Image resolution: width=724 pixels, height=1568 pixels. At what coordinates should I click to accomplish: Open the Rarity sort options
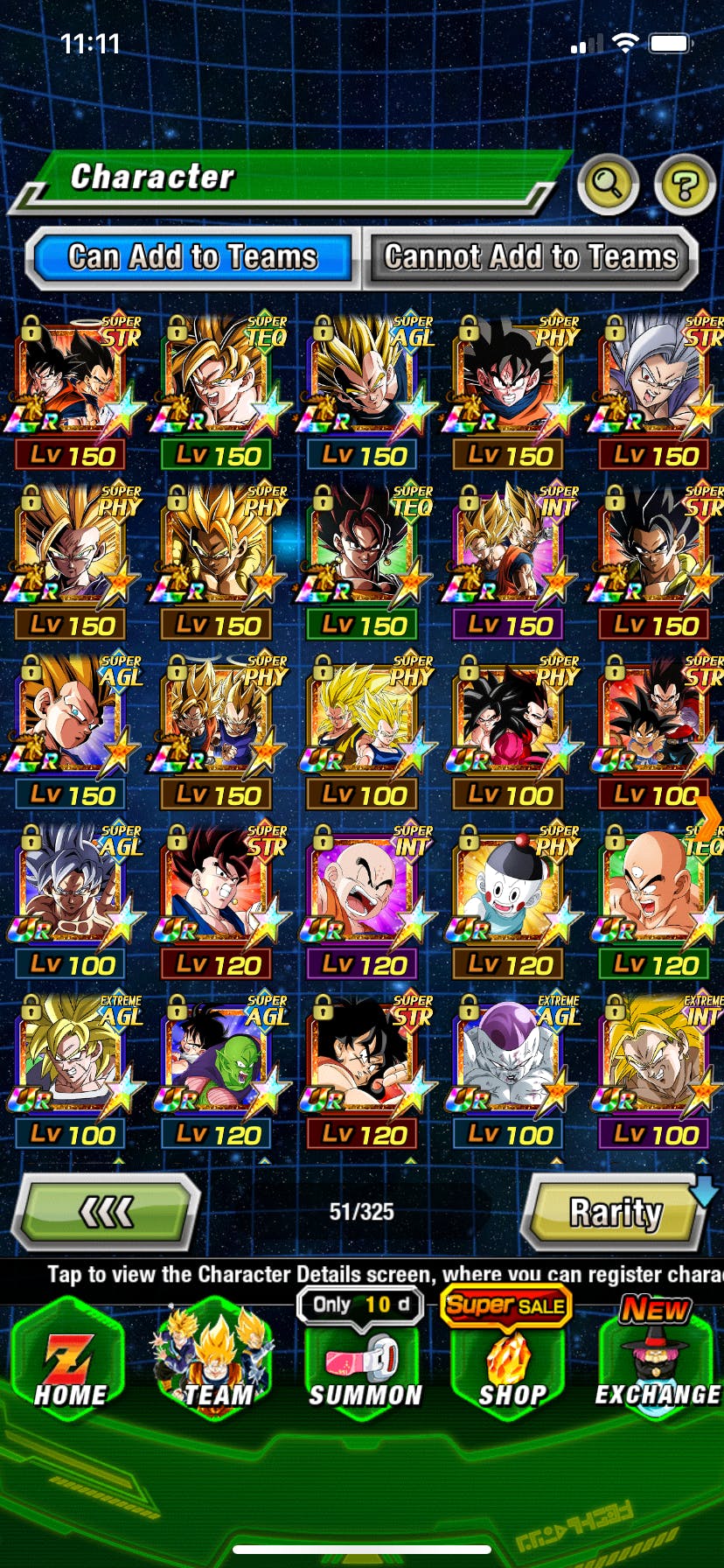tap(616, 1213)
